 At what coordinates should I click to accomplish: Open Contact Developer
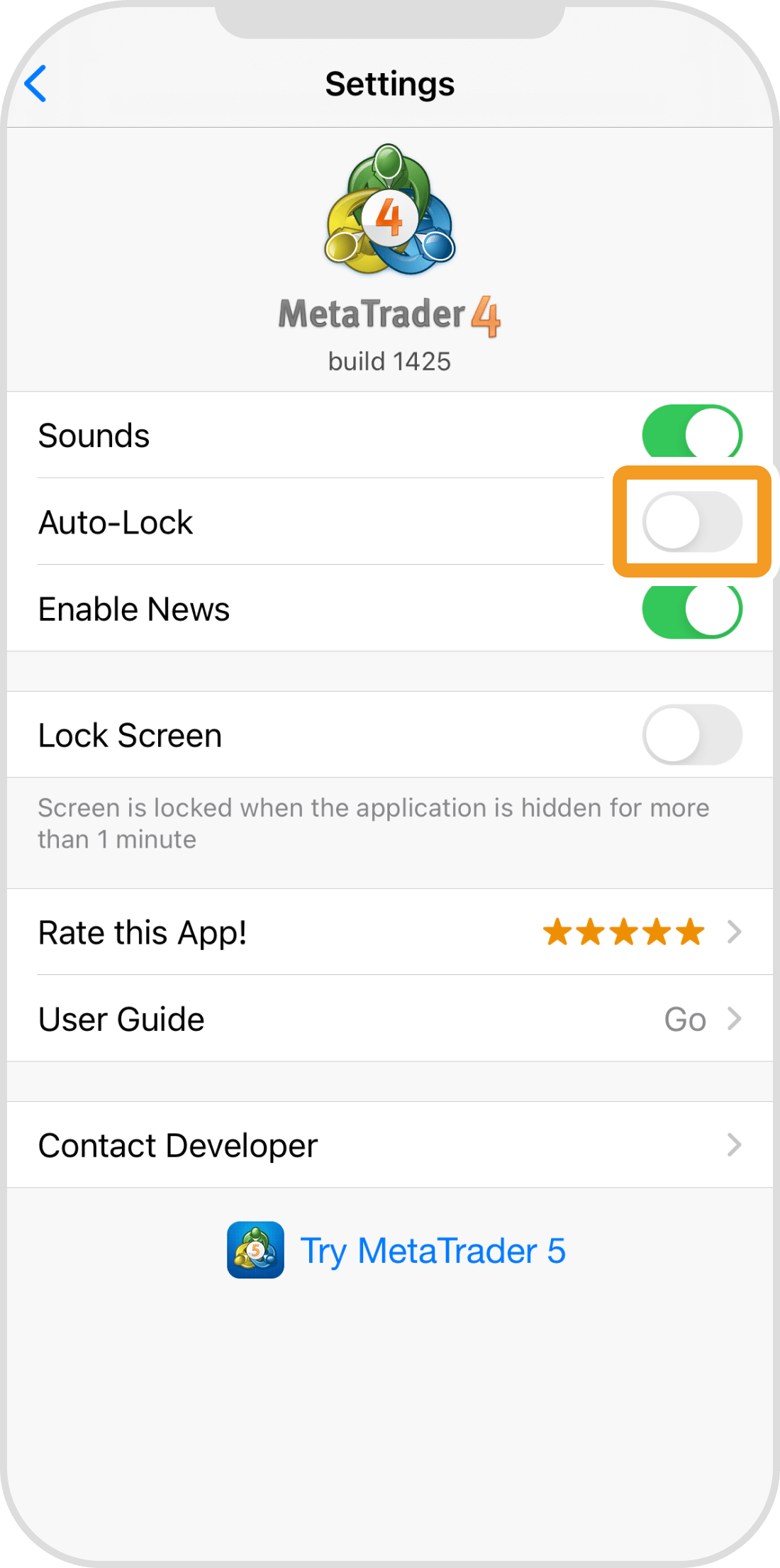(390, 1145)
